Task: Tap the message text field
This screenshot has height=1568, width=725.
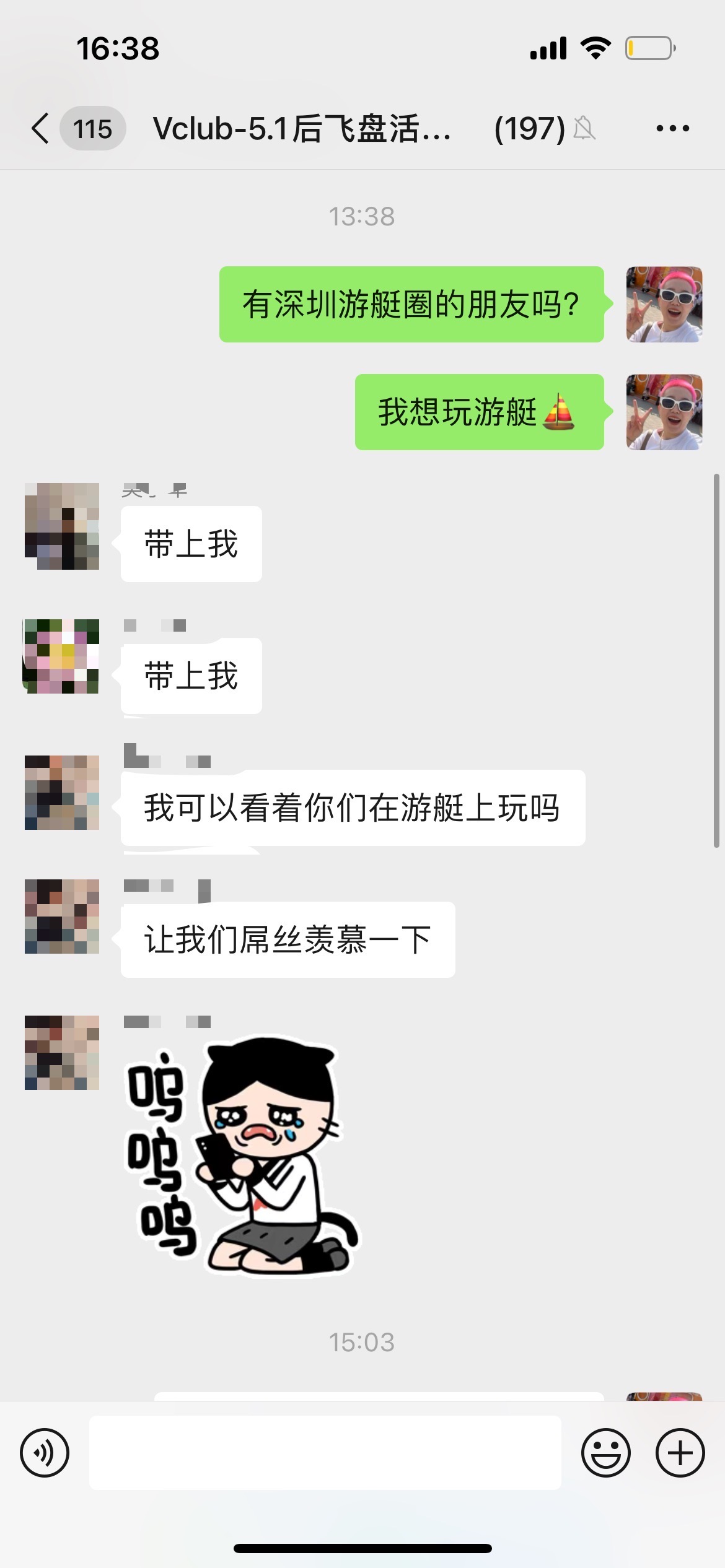Action: tap(325, 1452)
